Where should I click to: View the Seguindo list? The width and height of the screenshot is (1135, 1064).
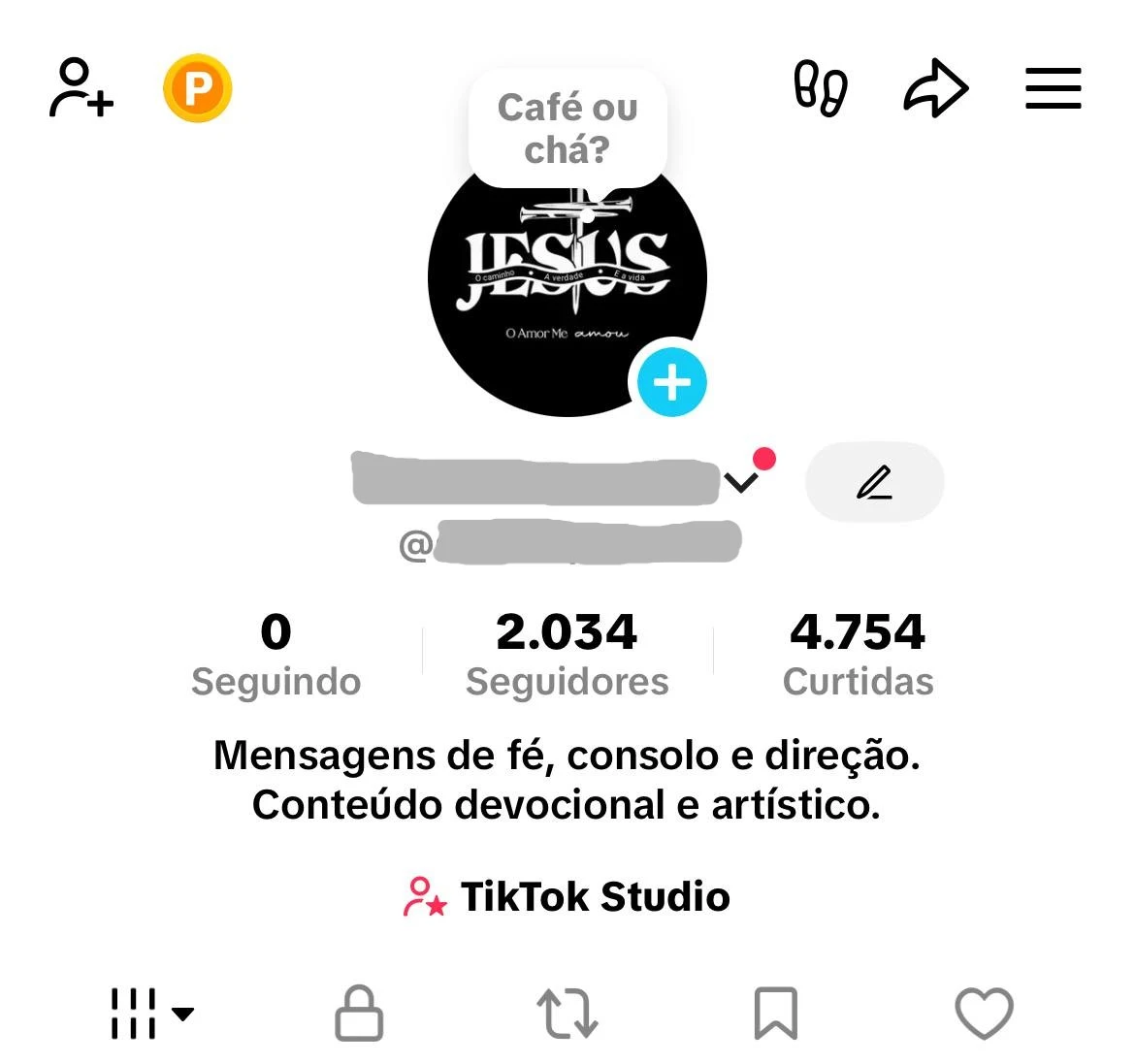276,655
